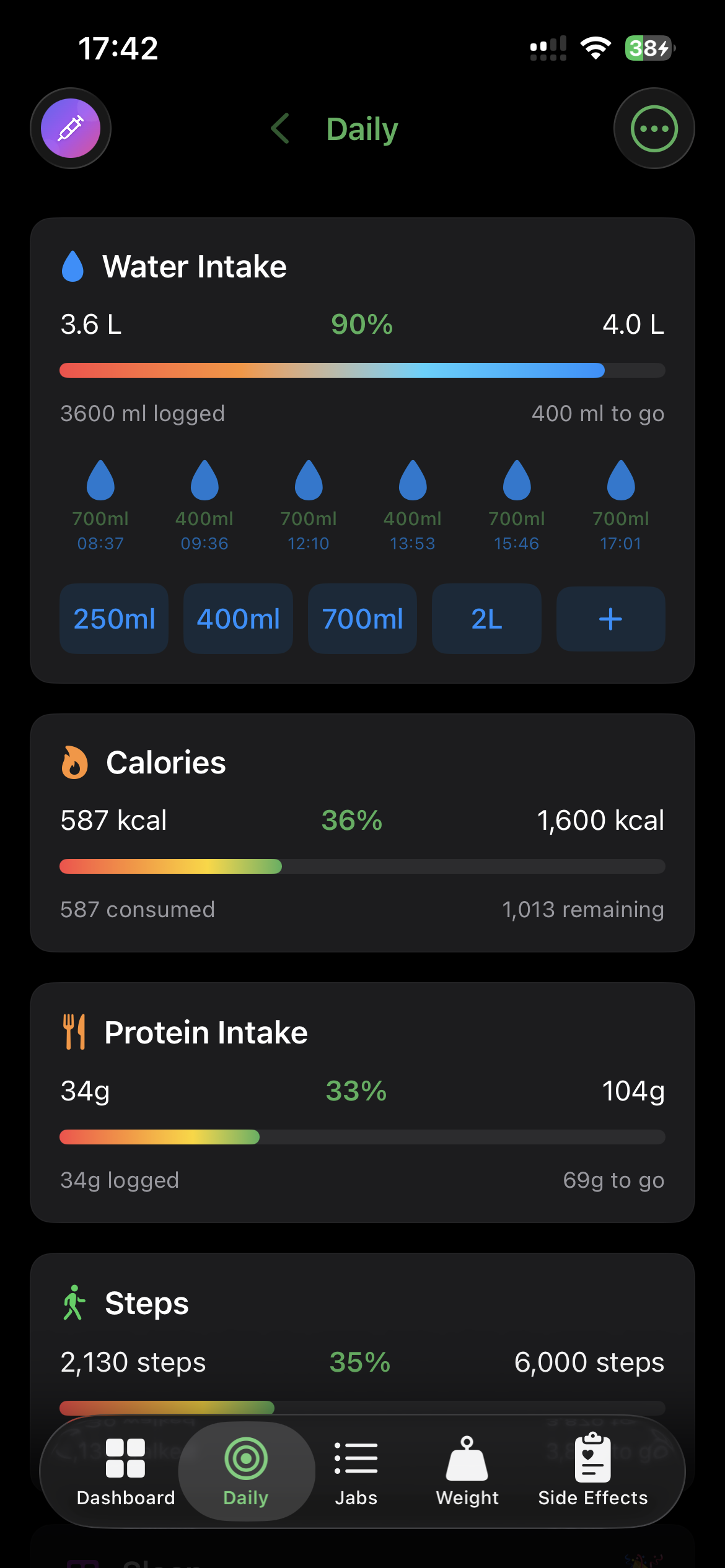Open the more options ellipsis menu
The width and height of the screenshot is (725, 1568).
[x=654, y=128]
